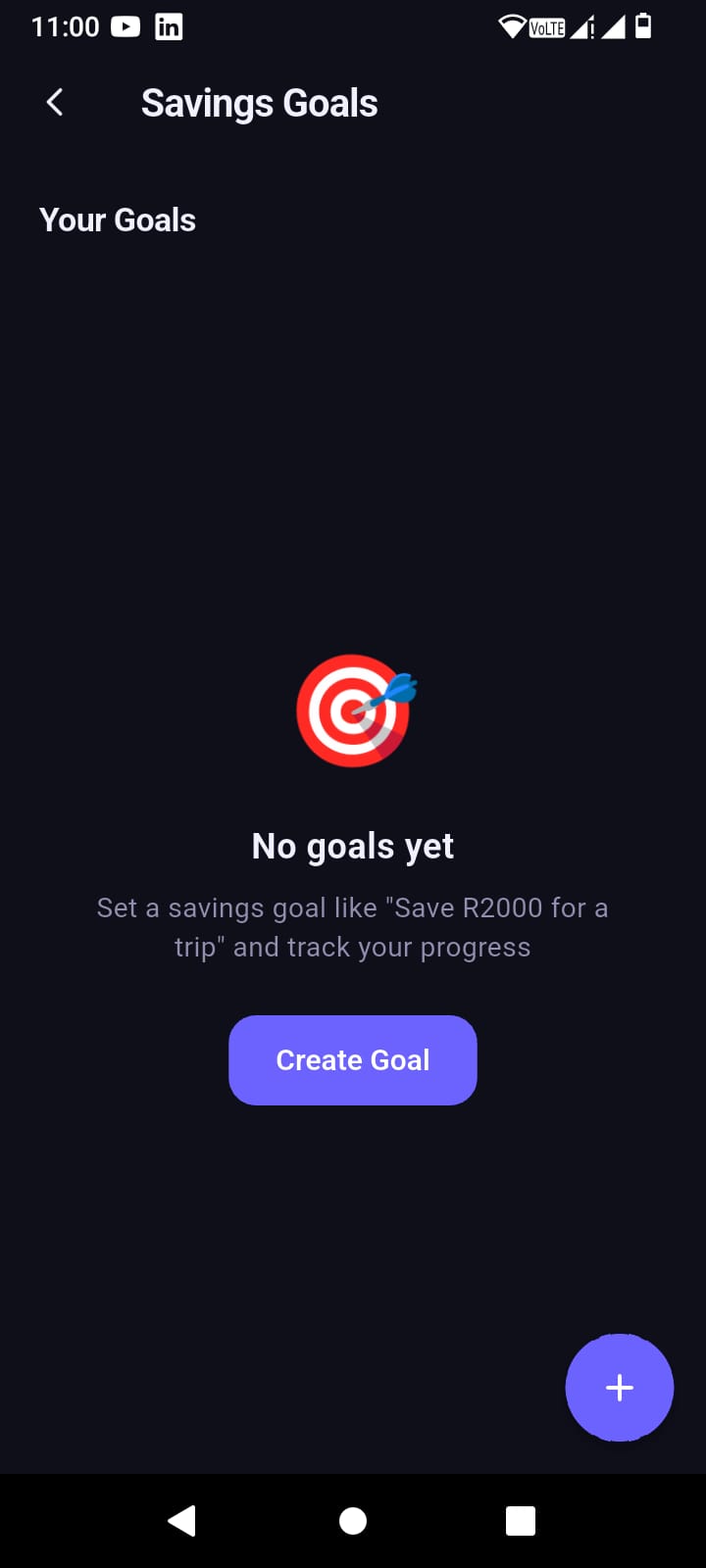Tap the 11:00 clock in the status bar
The width and height of the screenshot is (706, 1568).
pyautogui.click(x=64, y=26)
